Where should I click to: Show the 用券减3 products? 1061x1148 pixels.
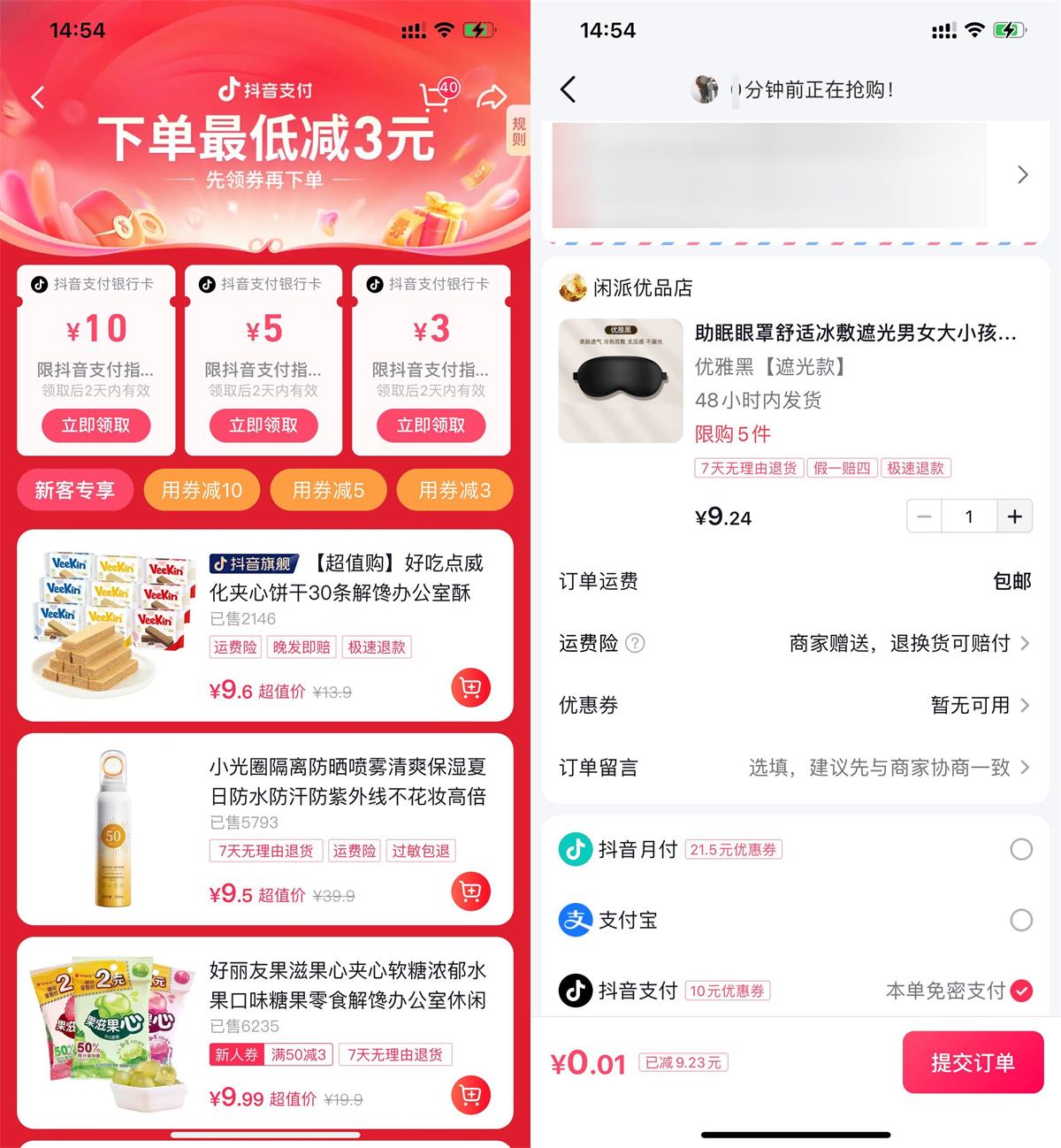point(454,490)
